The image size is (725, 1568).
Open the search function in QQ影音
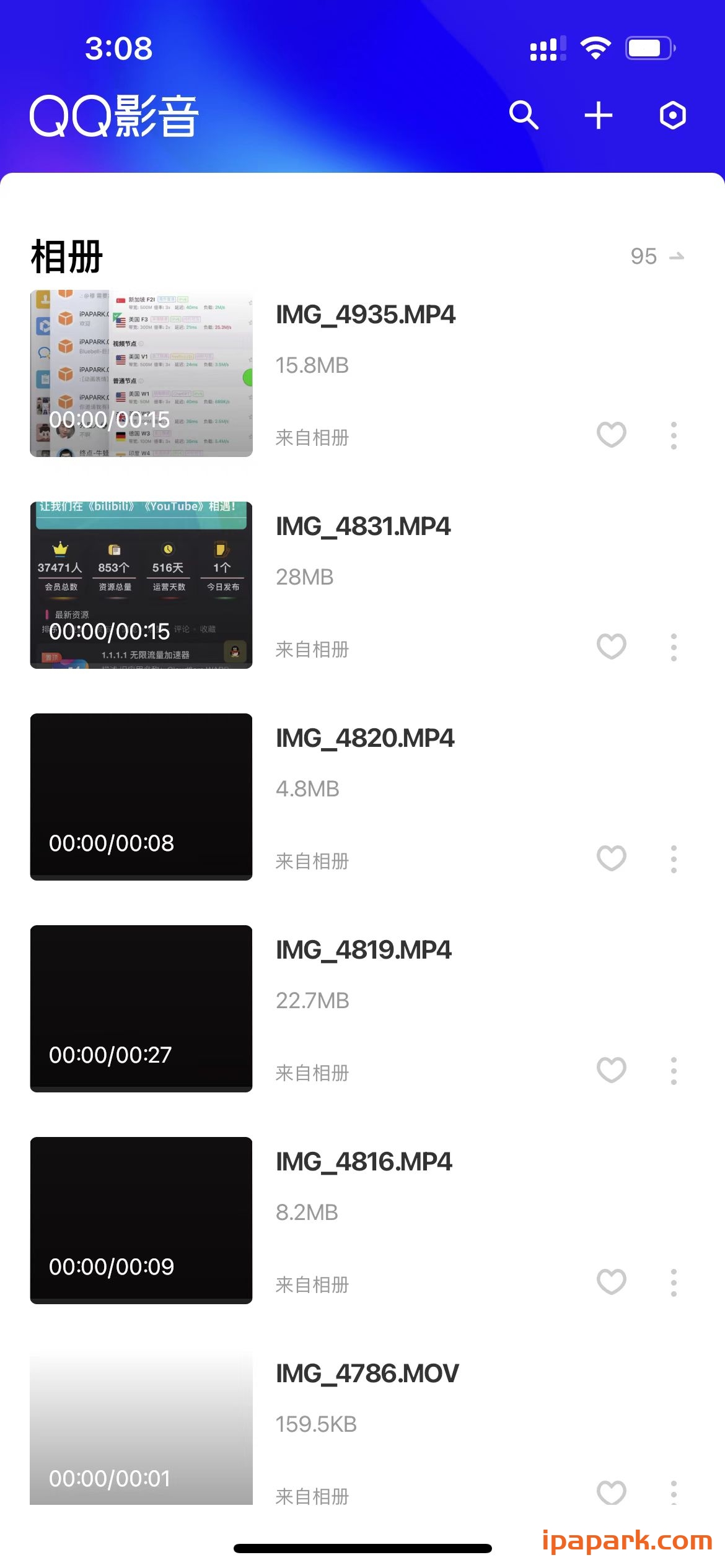(524, 115)
